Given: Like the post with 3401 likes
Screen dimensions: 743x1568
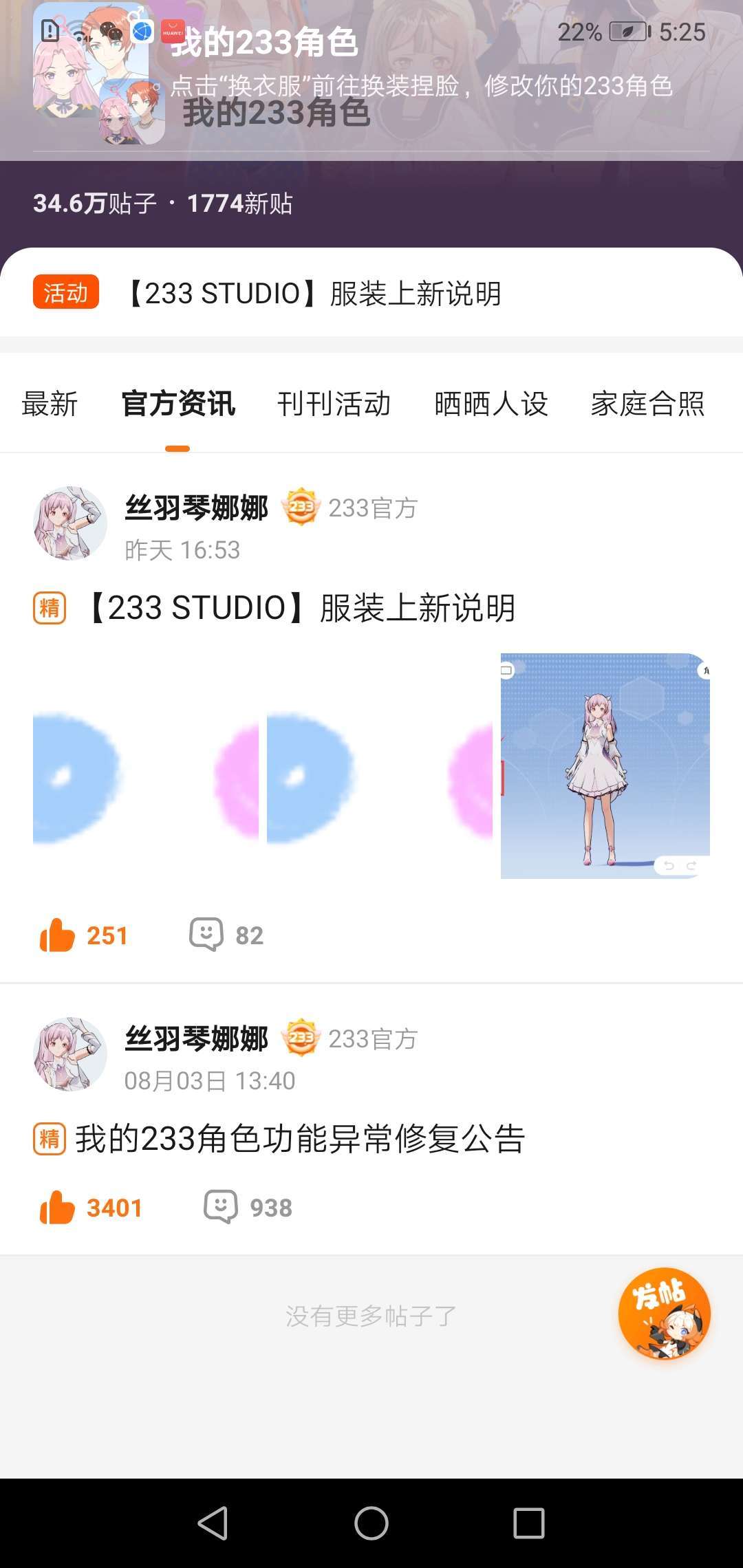Looking at the screenshot, I should [x=91, y=1208].
